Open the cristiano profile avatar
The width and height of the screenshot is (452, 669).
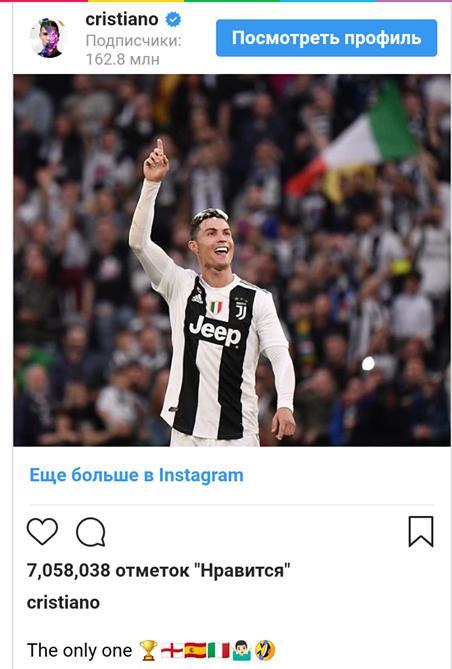point(48,38)
